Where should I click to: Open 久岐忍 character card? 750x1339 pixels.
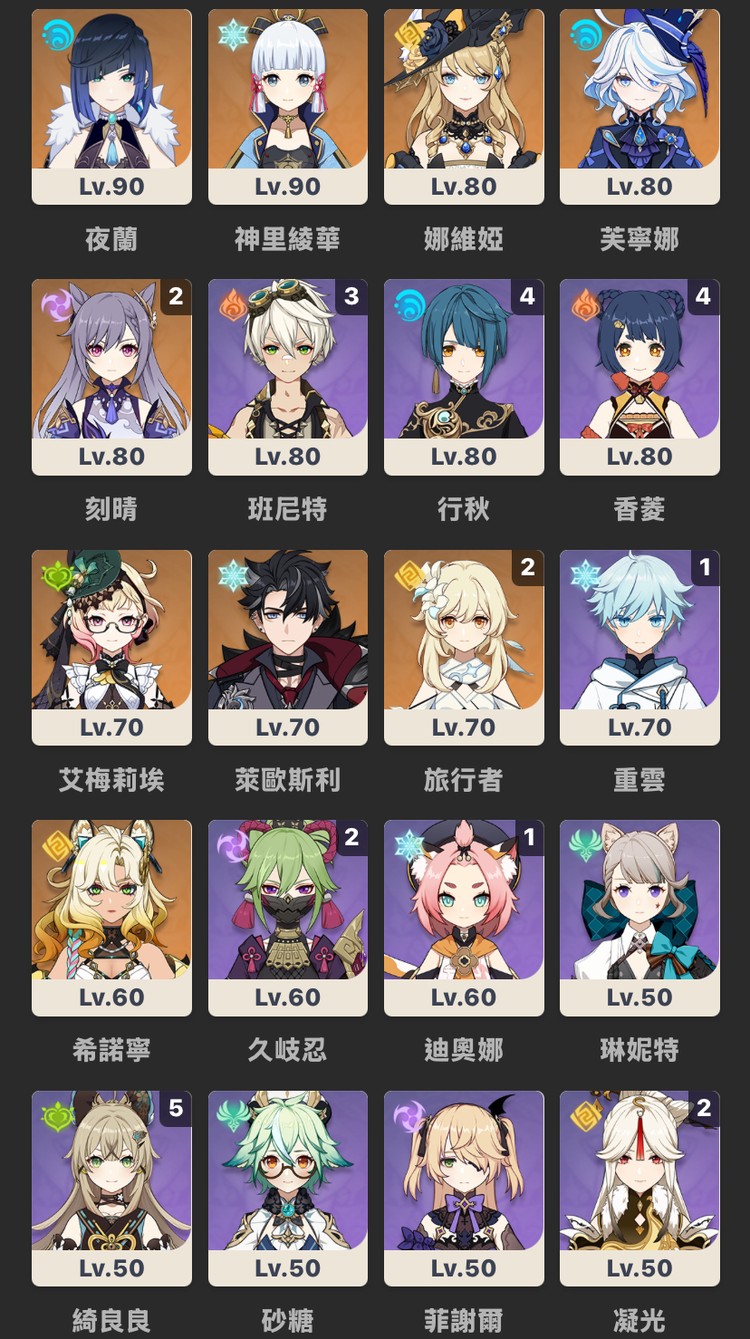[287, 917]
